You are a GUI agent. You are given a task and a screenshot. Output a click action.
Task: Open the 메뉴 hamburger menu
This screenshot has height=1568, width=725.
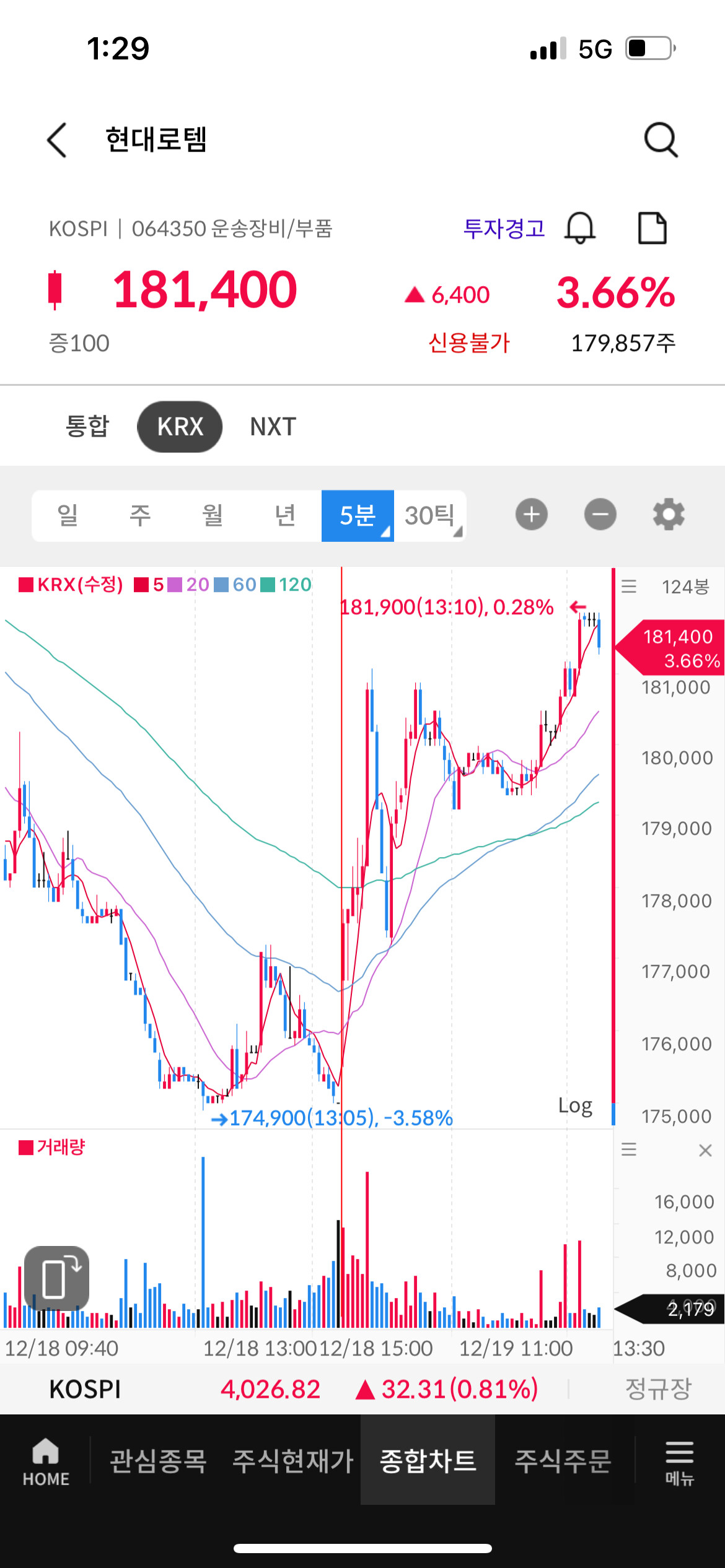click(x=679, y=1463)
